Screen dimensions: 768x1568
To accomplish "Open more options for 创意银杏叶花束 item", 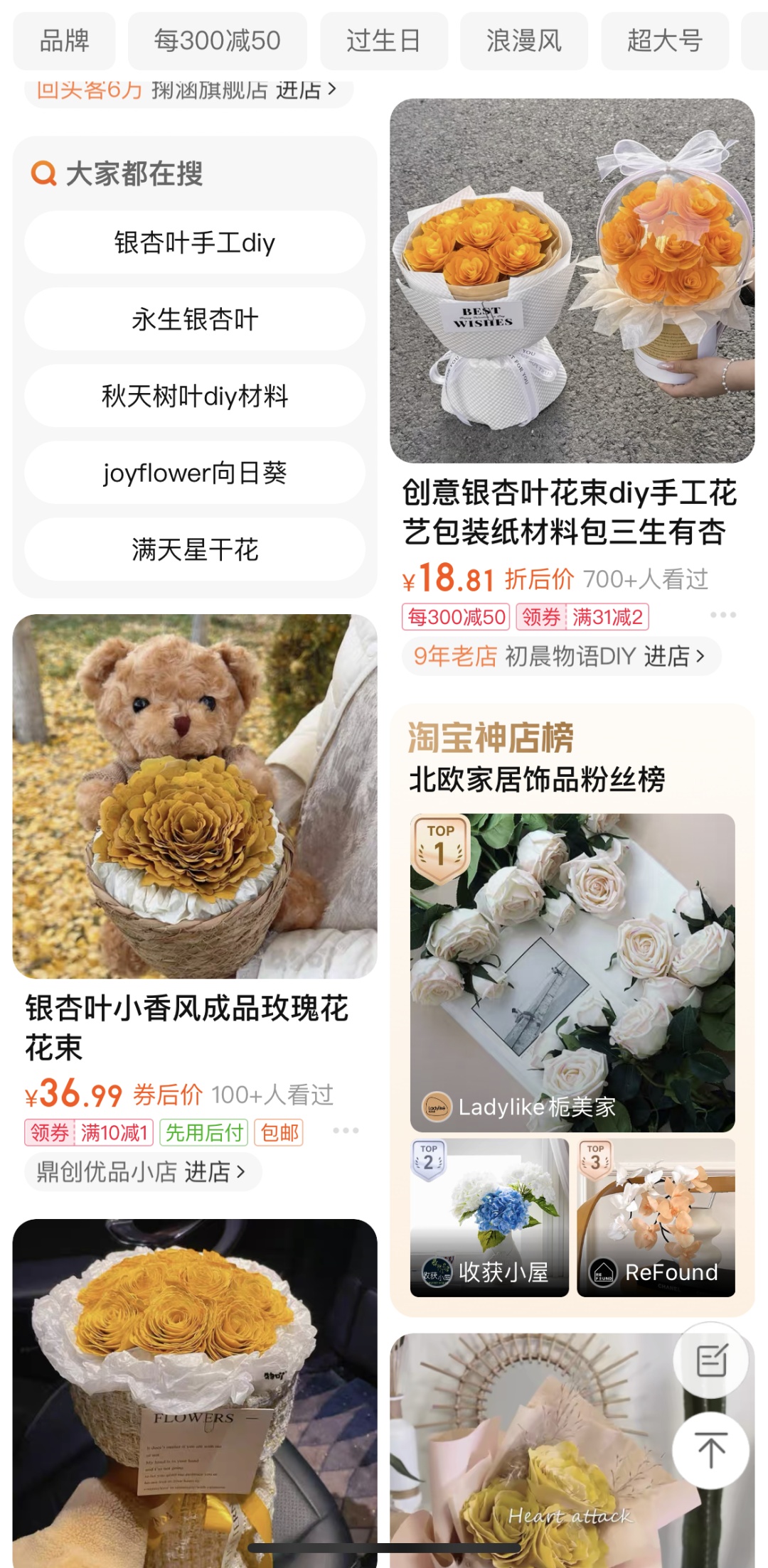I will point(722,615).
